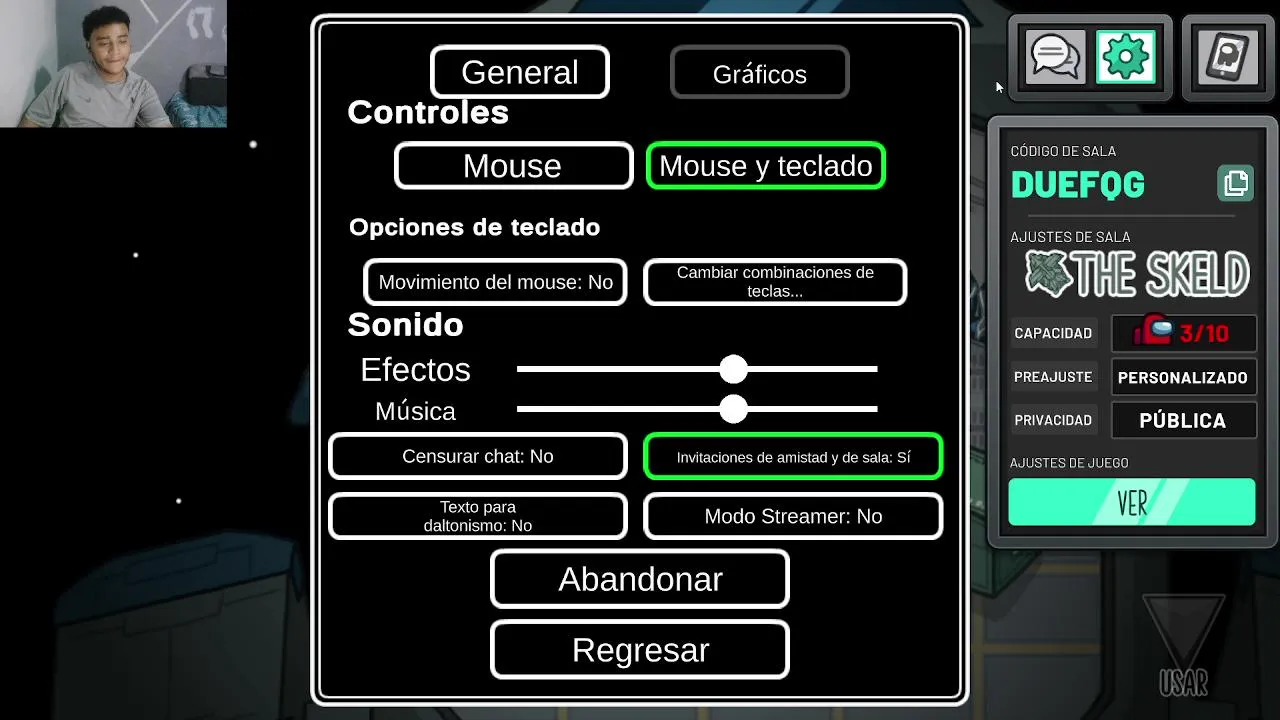Open the Gráficos settings tab
This screenshot has height=720, width=1280.
pos(759,73)
